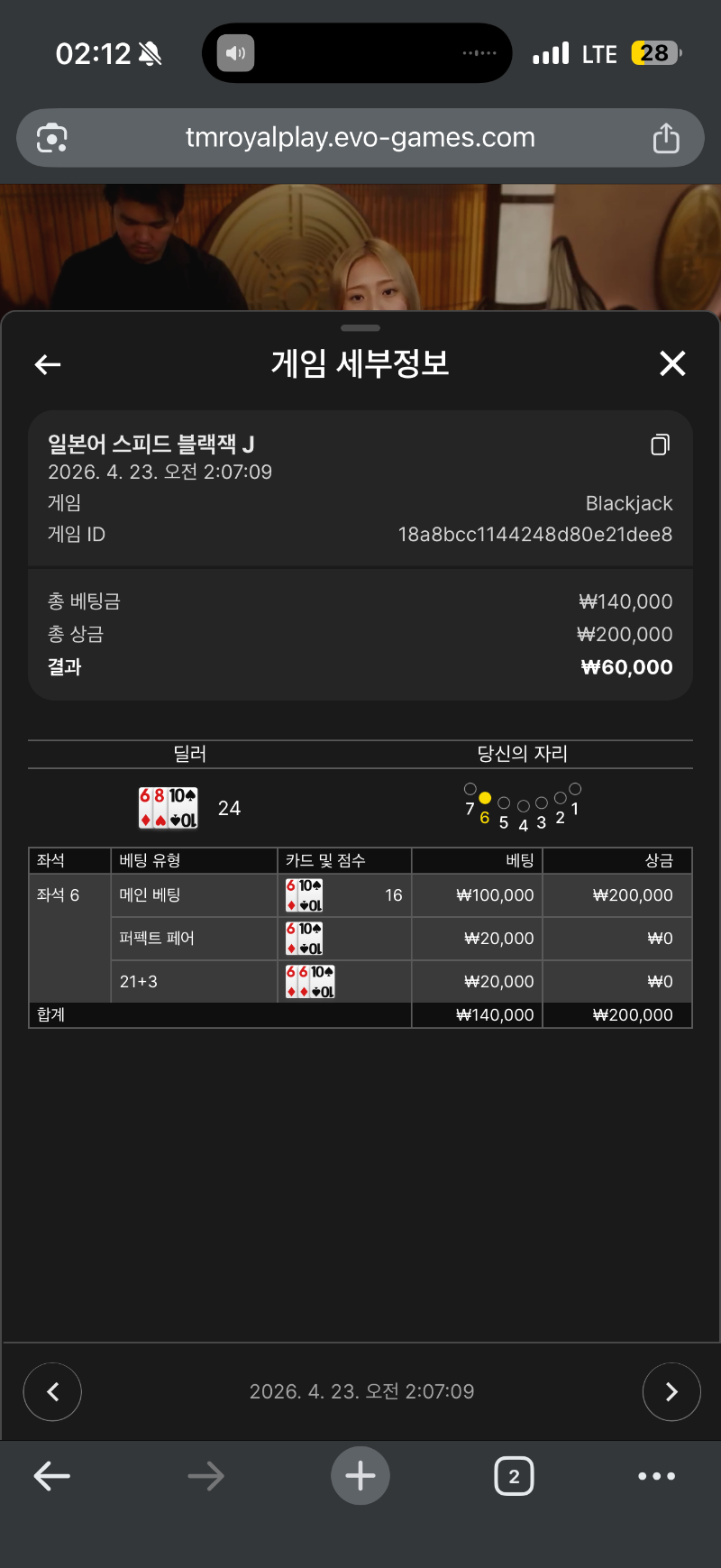
Task: View the next game record
Action: coord(671,1391)
